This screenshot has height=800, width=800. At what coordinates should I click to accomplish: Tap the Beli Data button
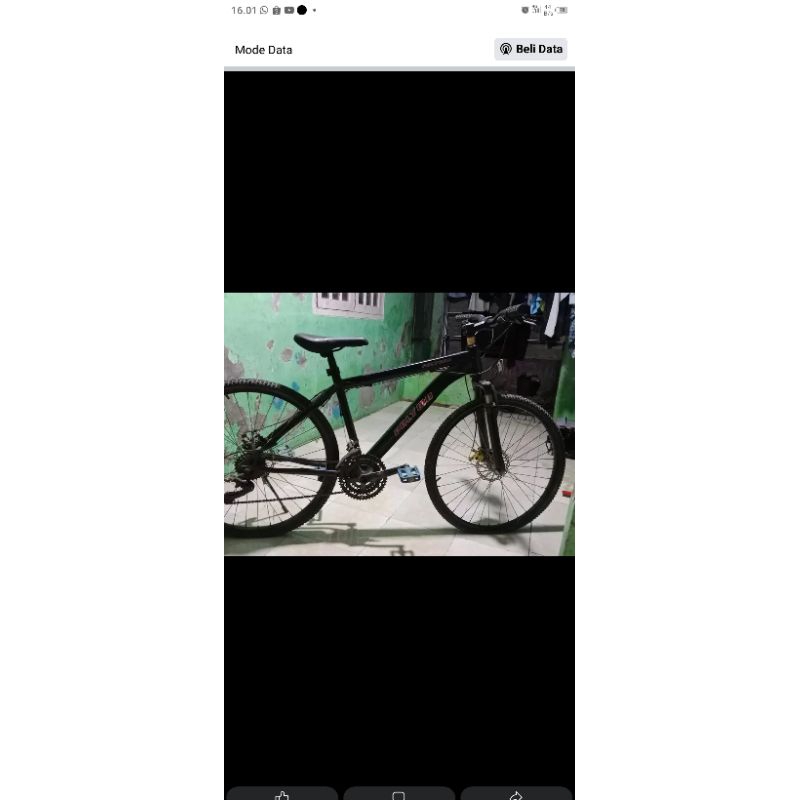(531, 49)
